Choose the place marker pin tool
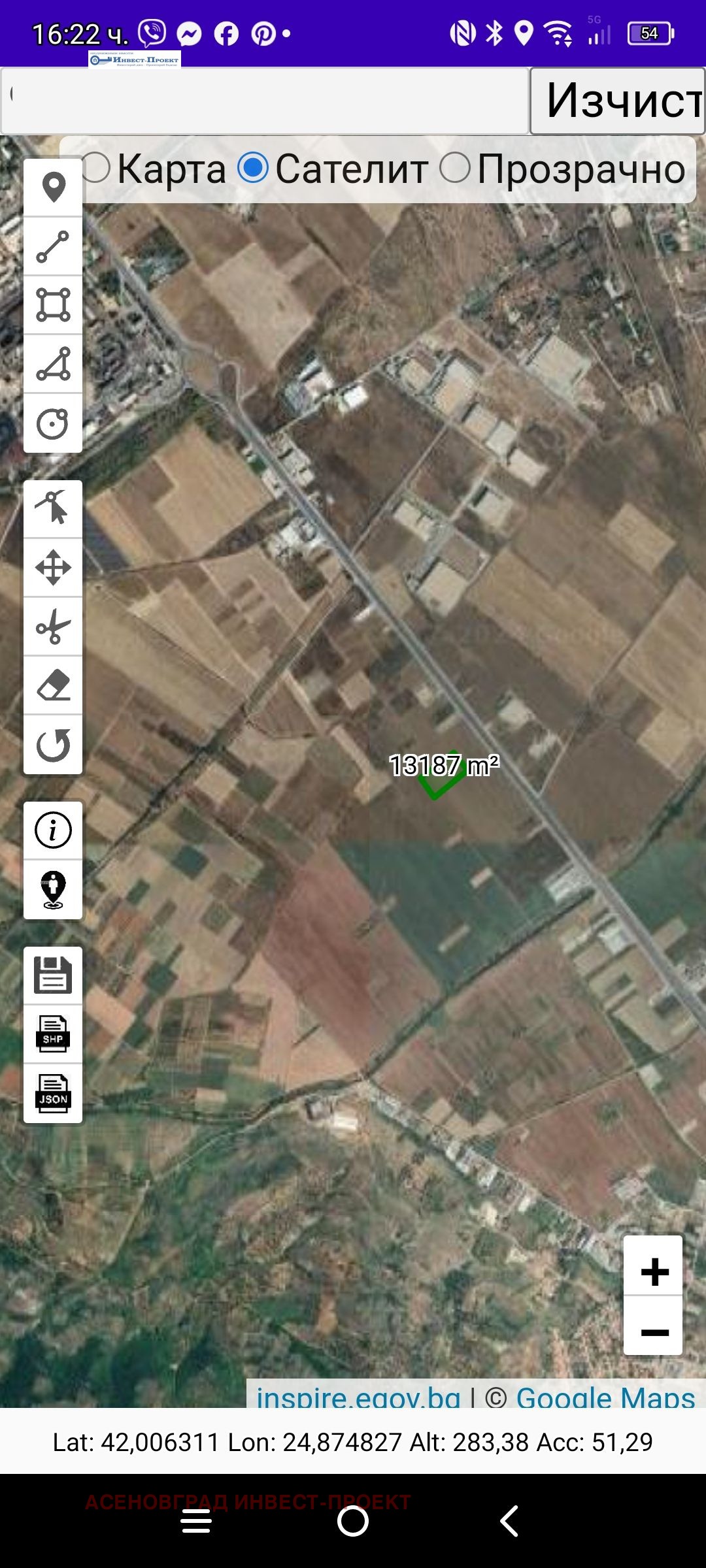The height and width of the screenshot is (1568, 706). click(53, 188)
